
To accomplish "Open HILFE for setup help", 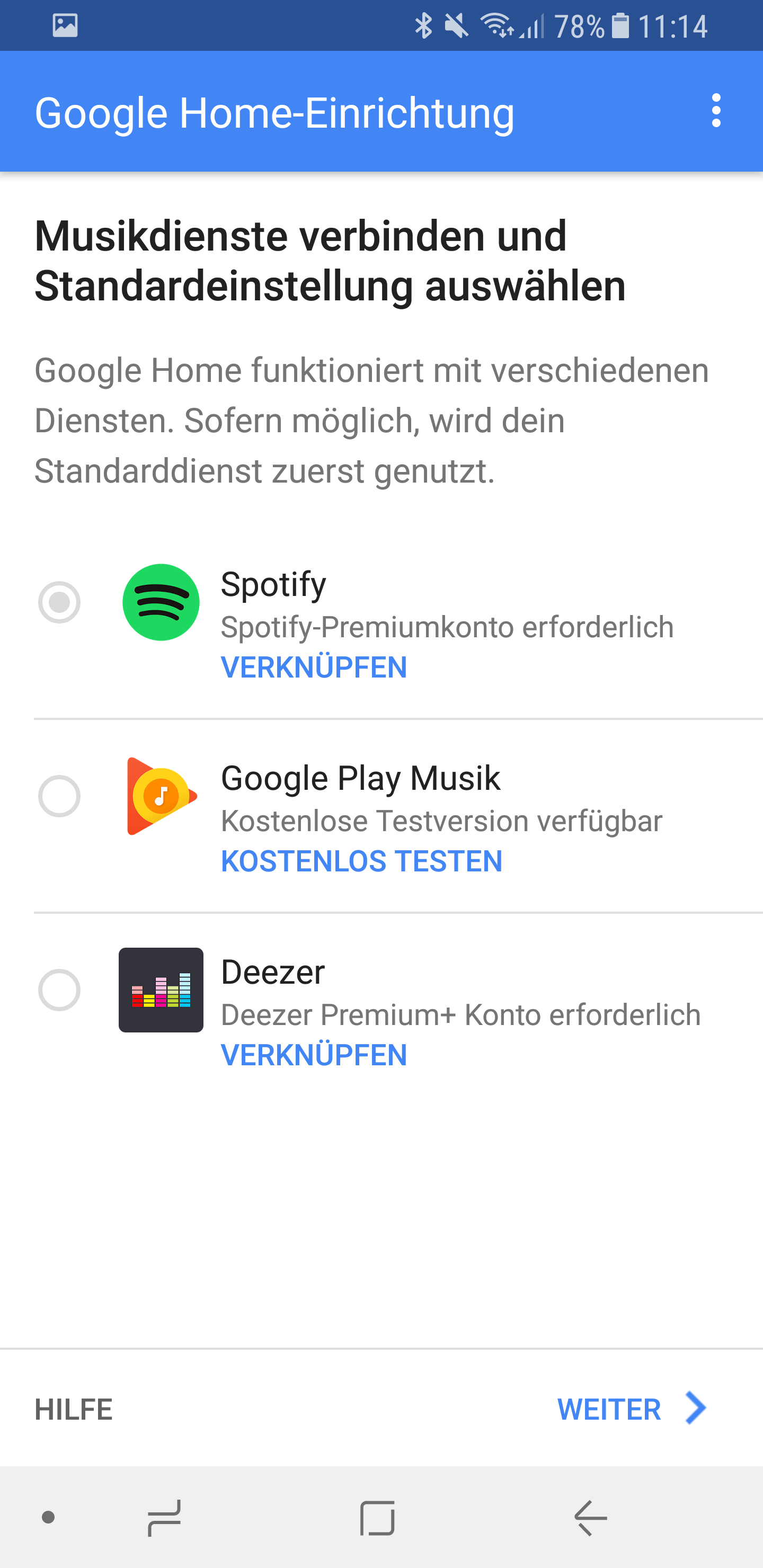I will [74, 1410].
